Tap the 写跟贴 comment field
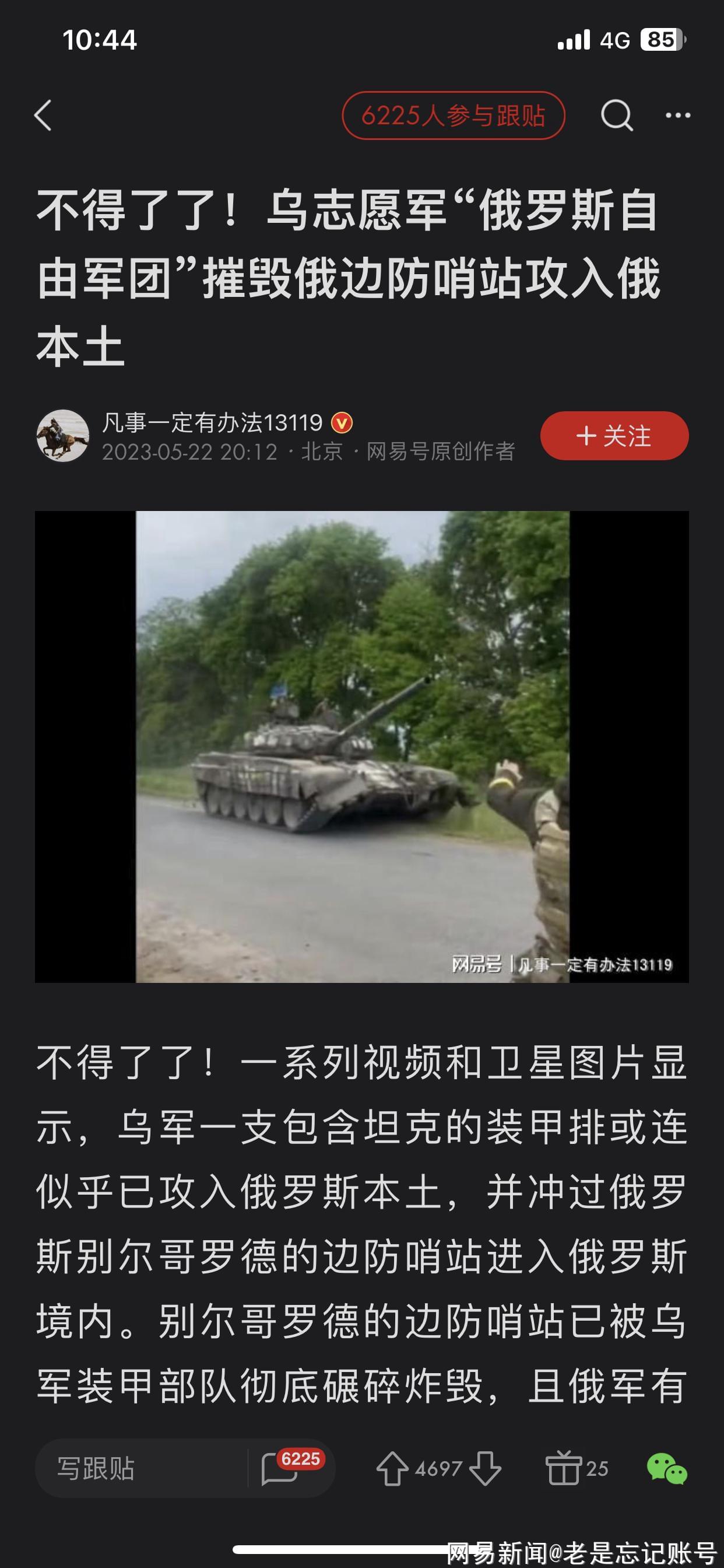724x1568 pixels. [x=141, y=1468]
